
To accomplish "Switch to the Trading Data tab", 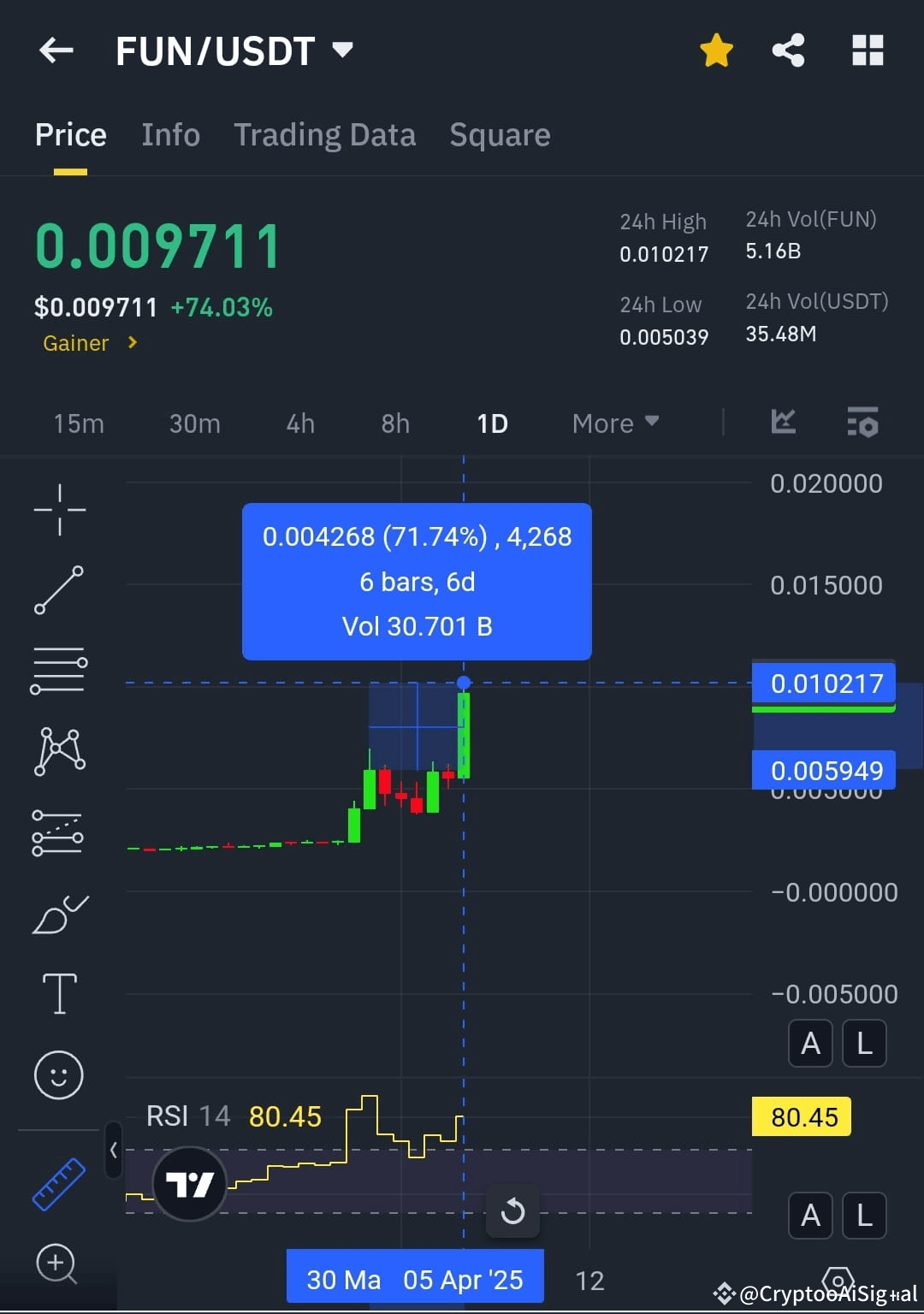I will pyautogui.click(x=325, y=135).
